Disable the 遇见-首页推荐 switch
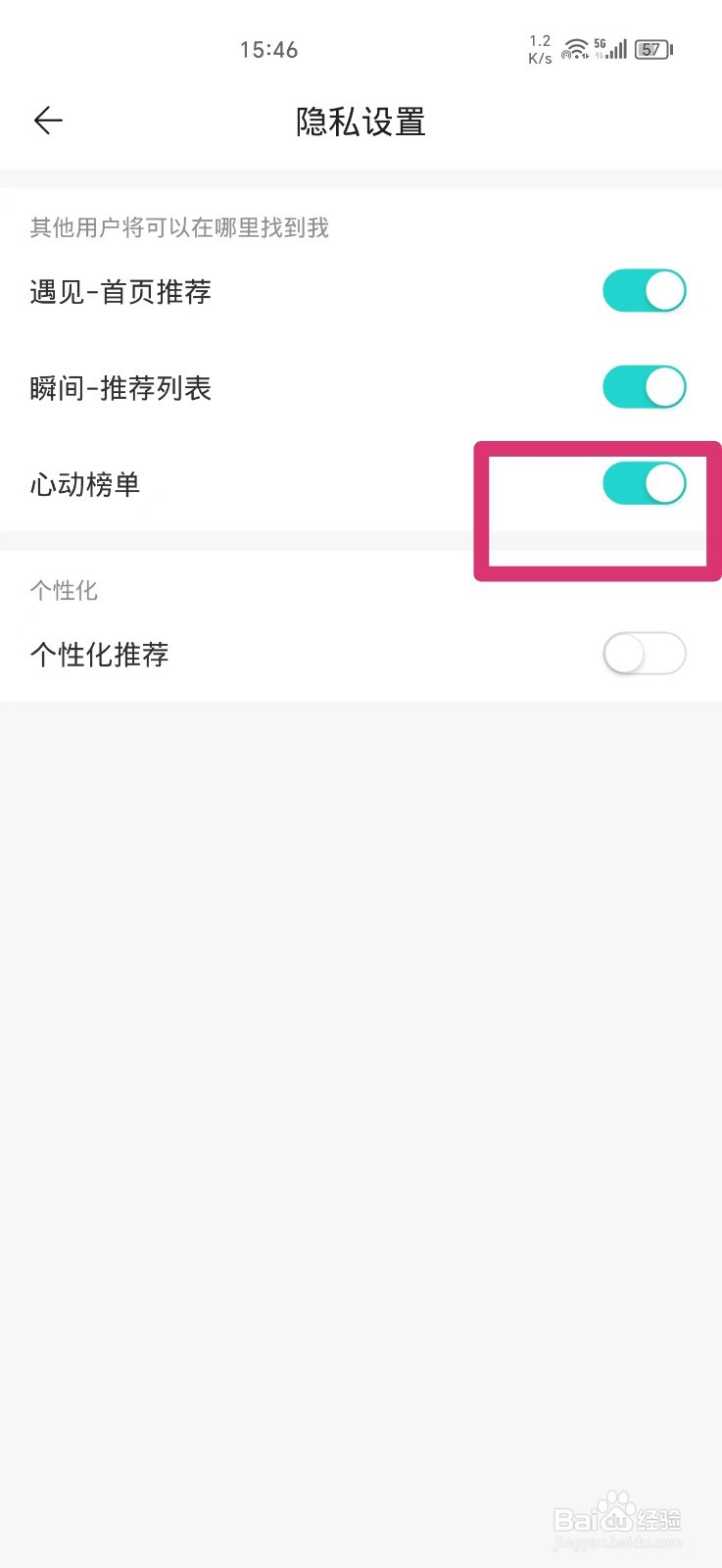 [x=644, y=290]
